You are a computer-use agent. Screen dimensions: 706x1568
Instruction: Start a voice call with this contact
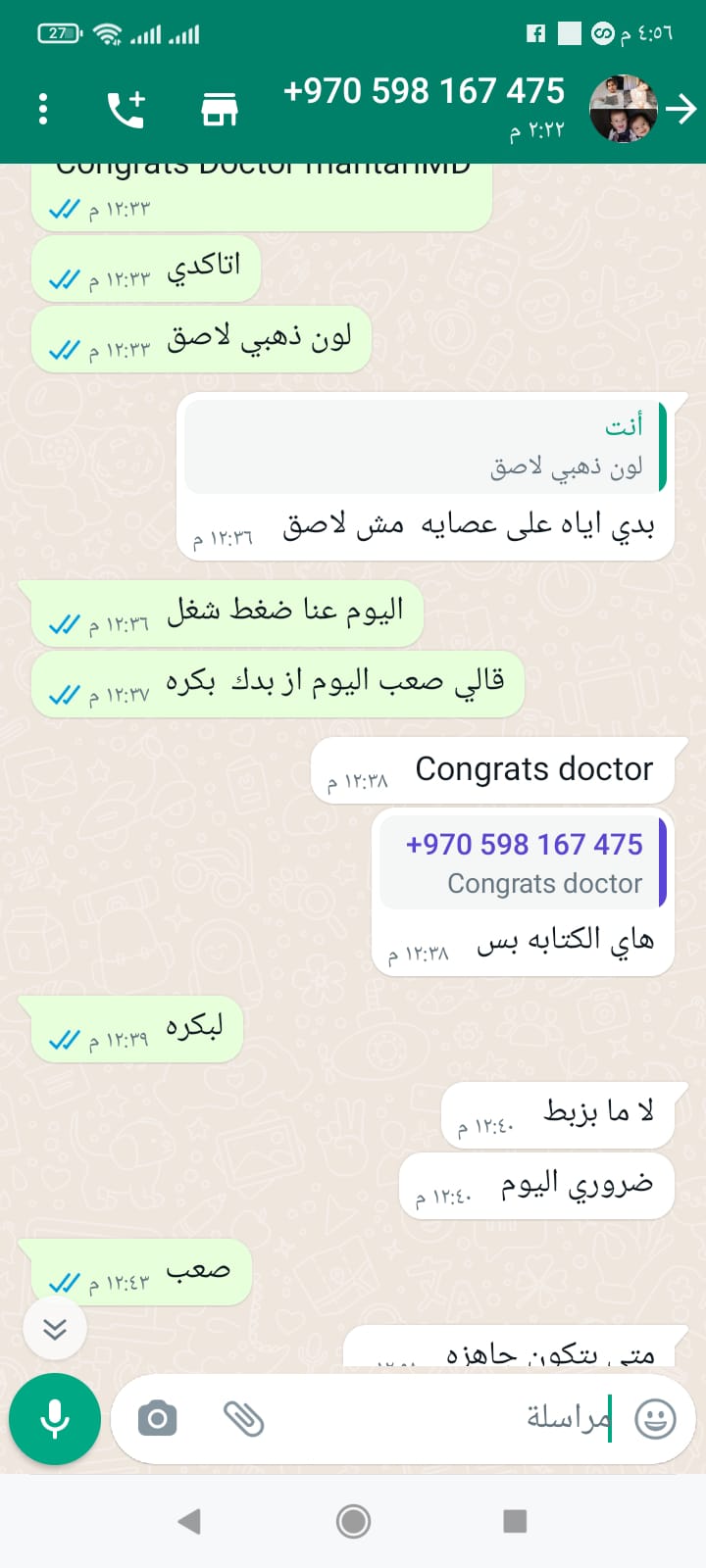point(126,109)
